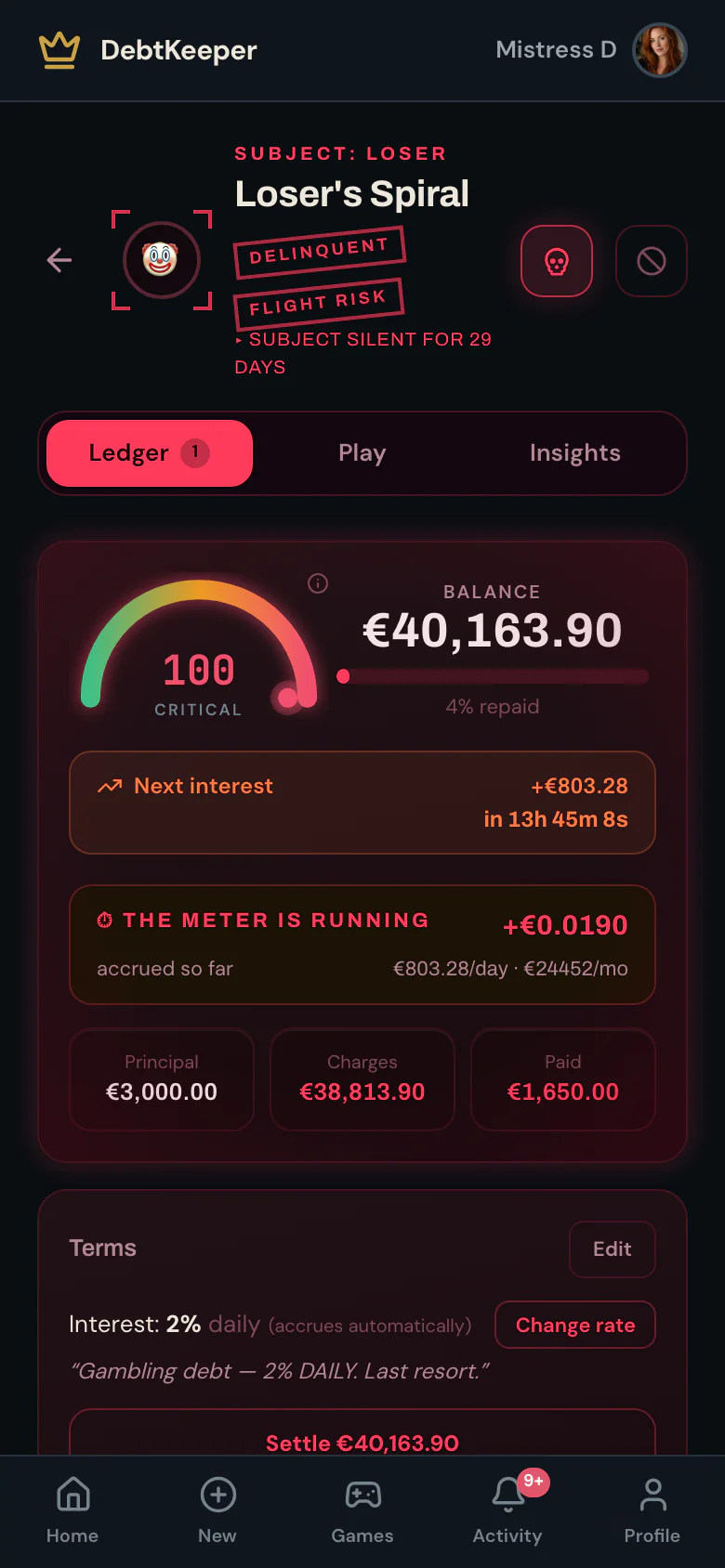Switch to the Play tab
The height and width of the screenshot is (1568, 725).
click(x=362, y=453)
